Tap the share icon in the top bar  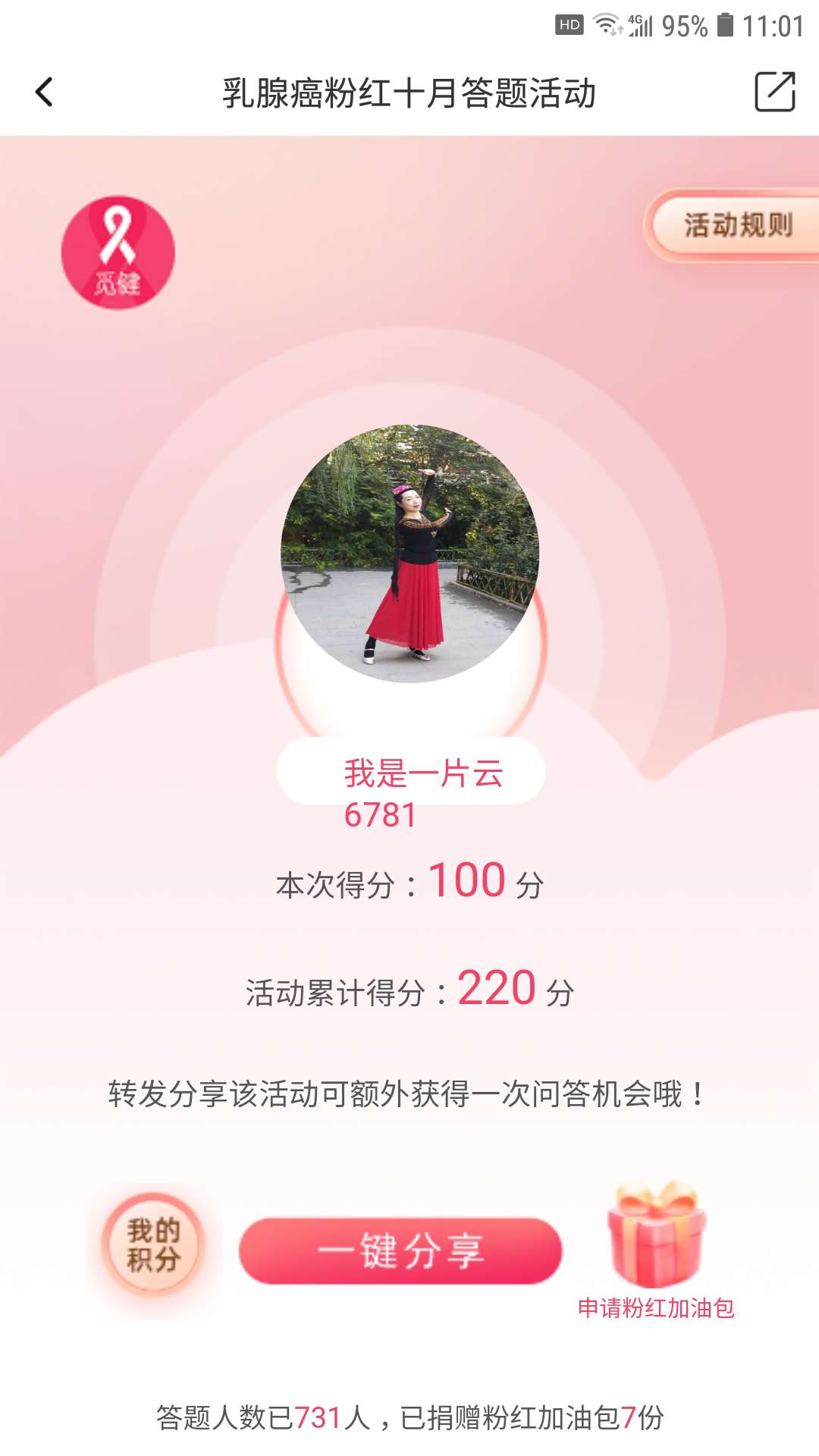[x=773, y=91]
